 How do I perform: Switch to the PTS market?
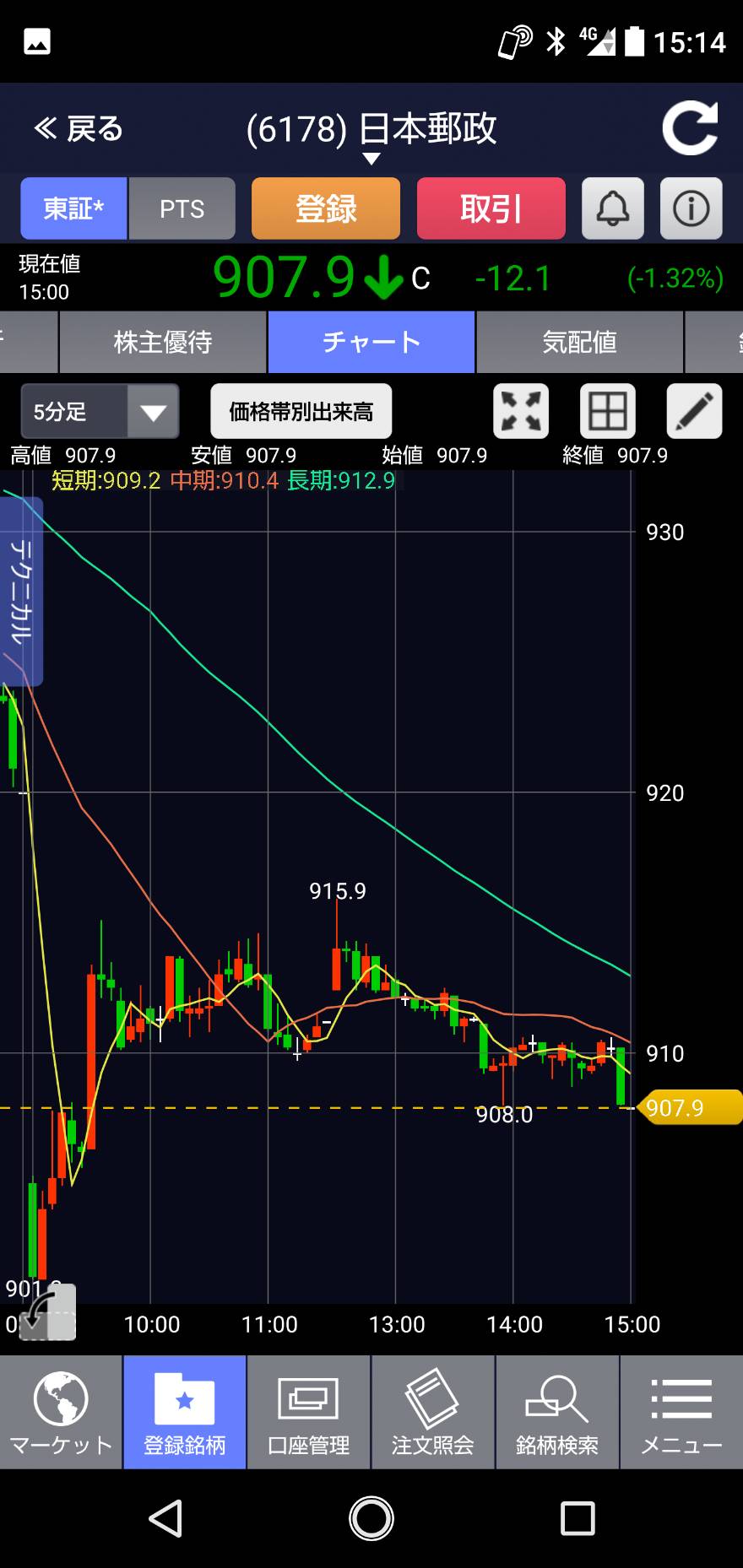pyautogui.click(x=182, y=208)
